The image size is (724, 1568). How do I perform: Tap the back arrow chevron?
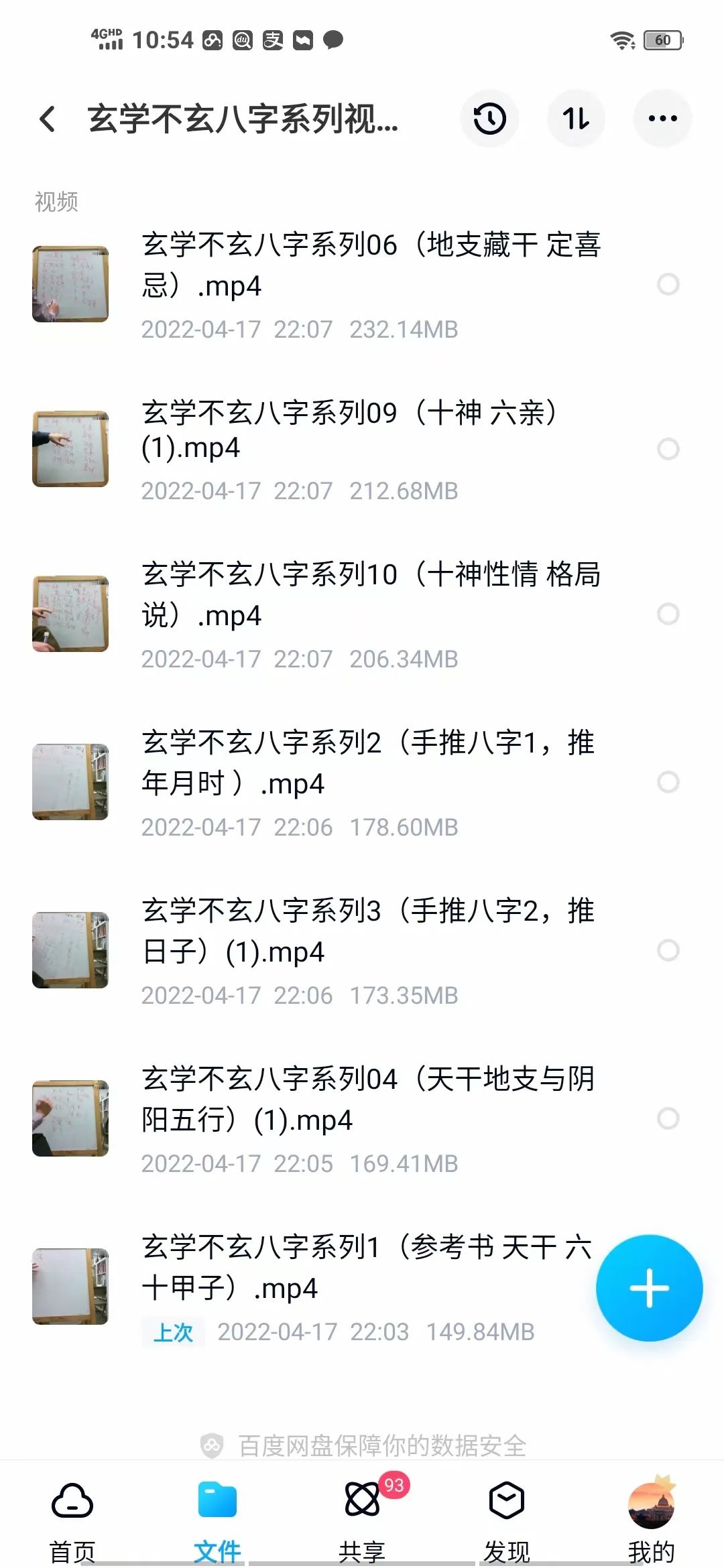point(47,117)
